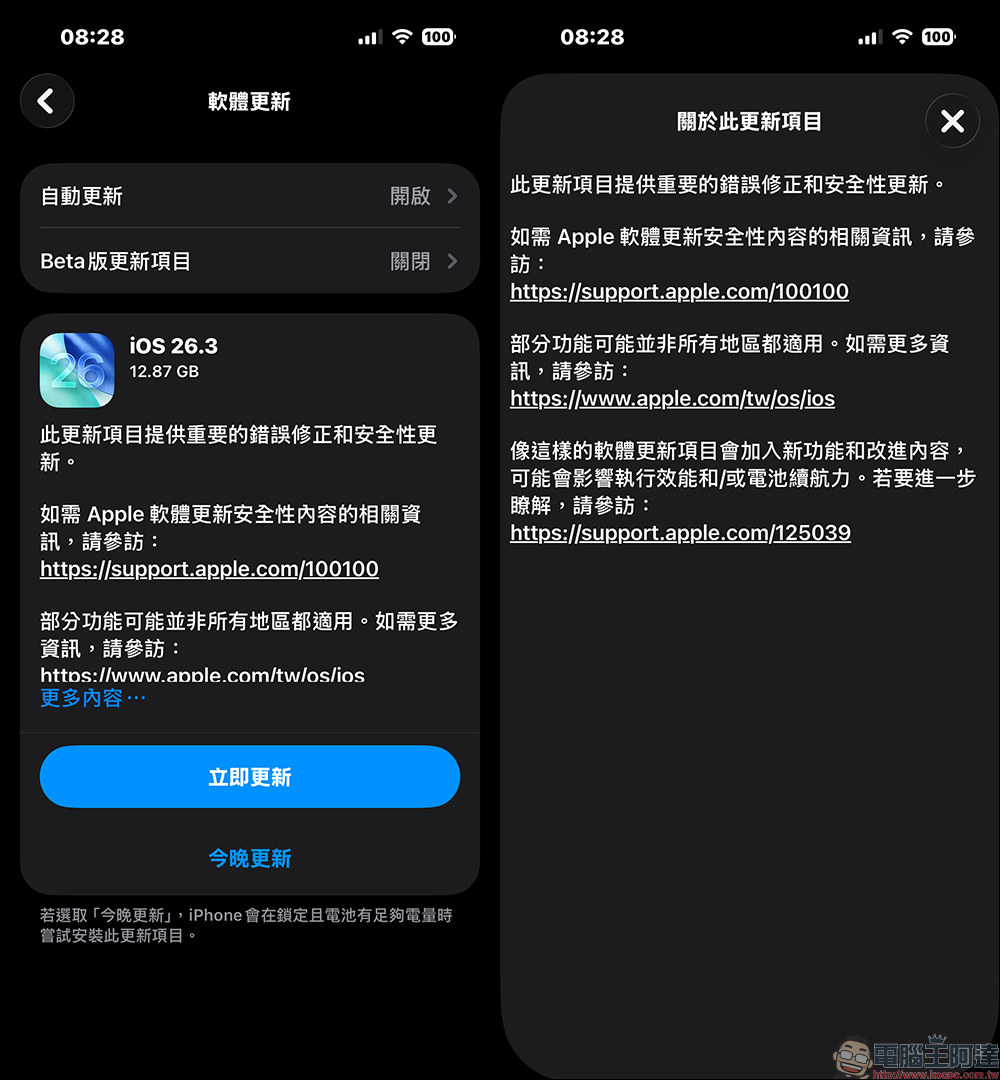Tap 更多內容 to expand the update notes
Screen dimensions: 1000x1080
92,698
